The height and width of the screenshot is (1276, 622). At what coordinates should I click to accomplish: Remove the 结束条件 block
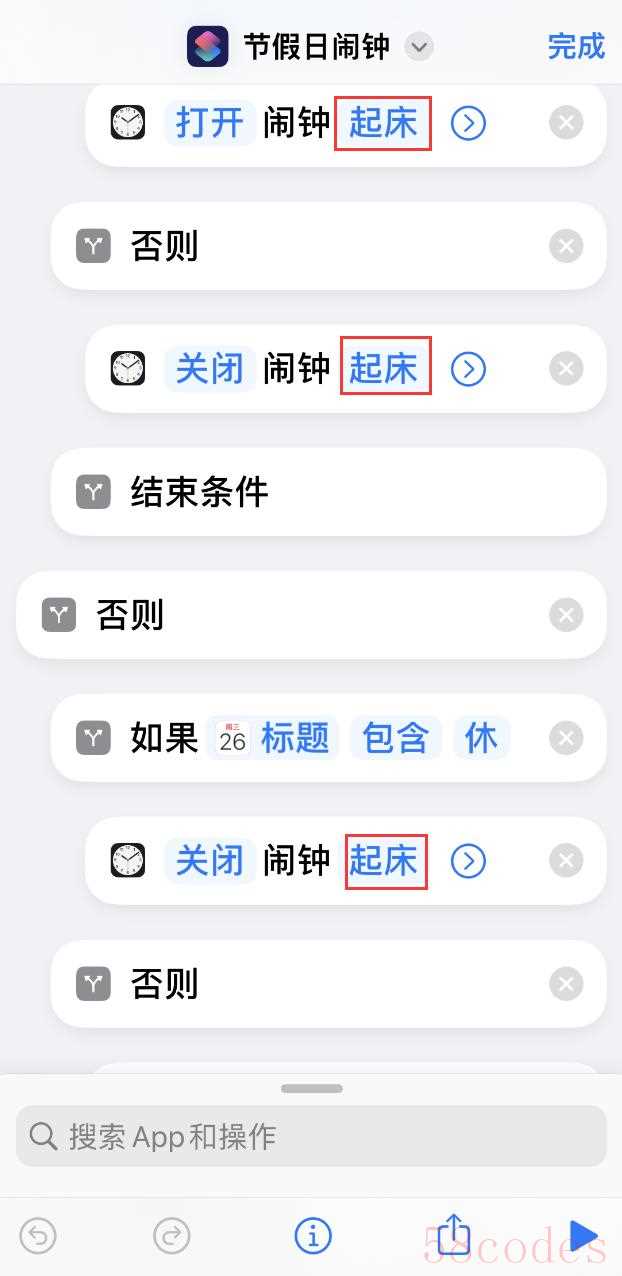pyautogui.click(x=566, y=492)
